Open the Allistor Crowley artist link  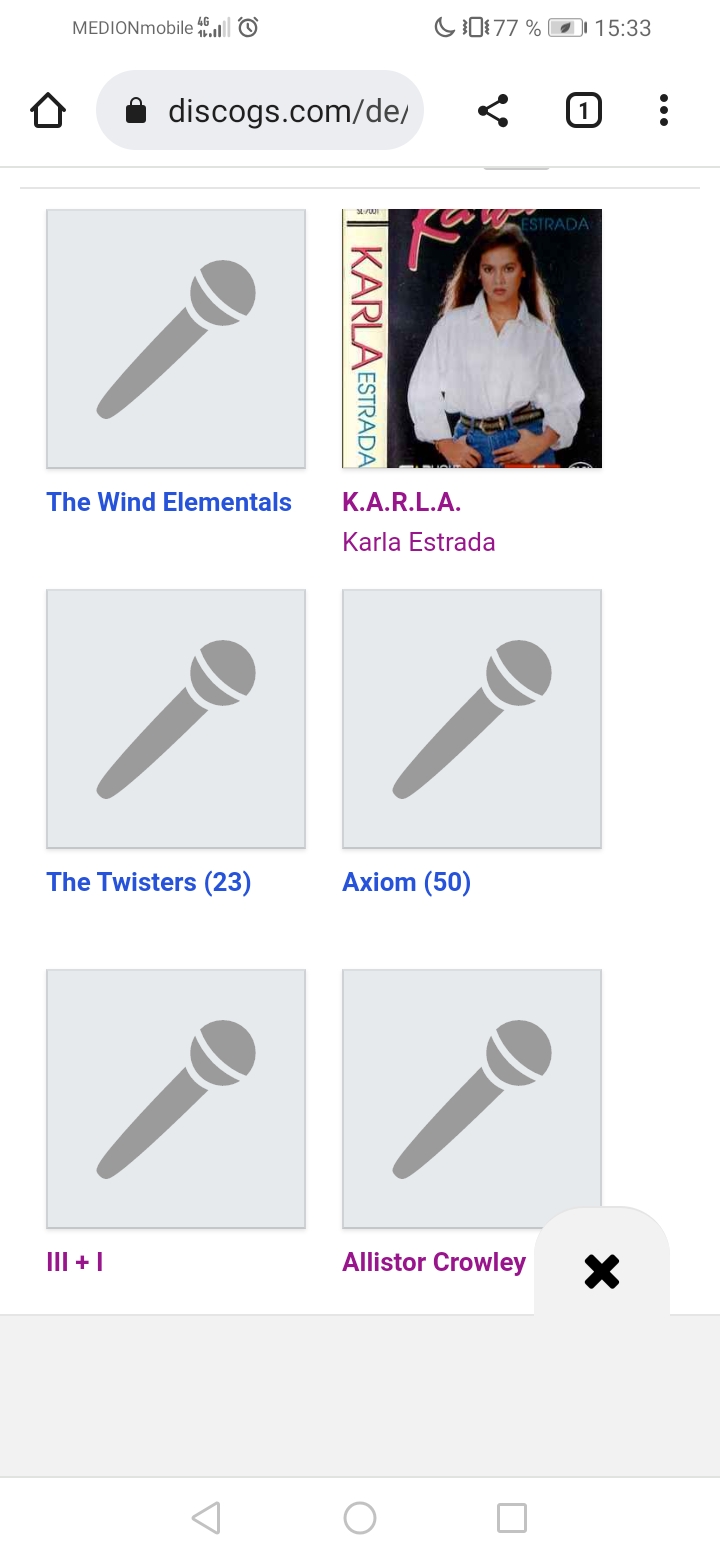coord(434,1262)
